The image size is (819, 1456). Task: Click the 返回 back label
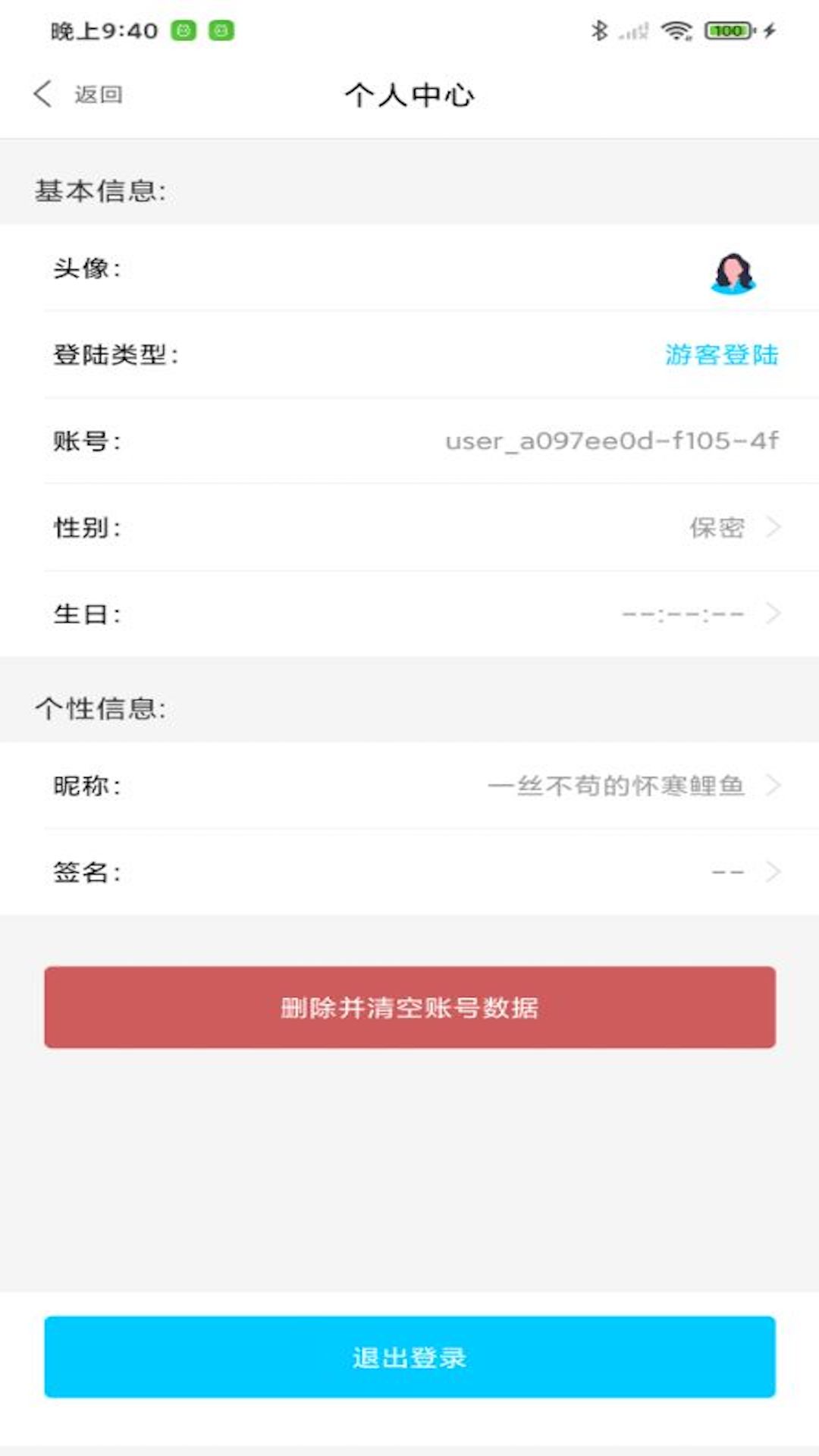(x=99, y=94)
